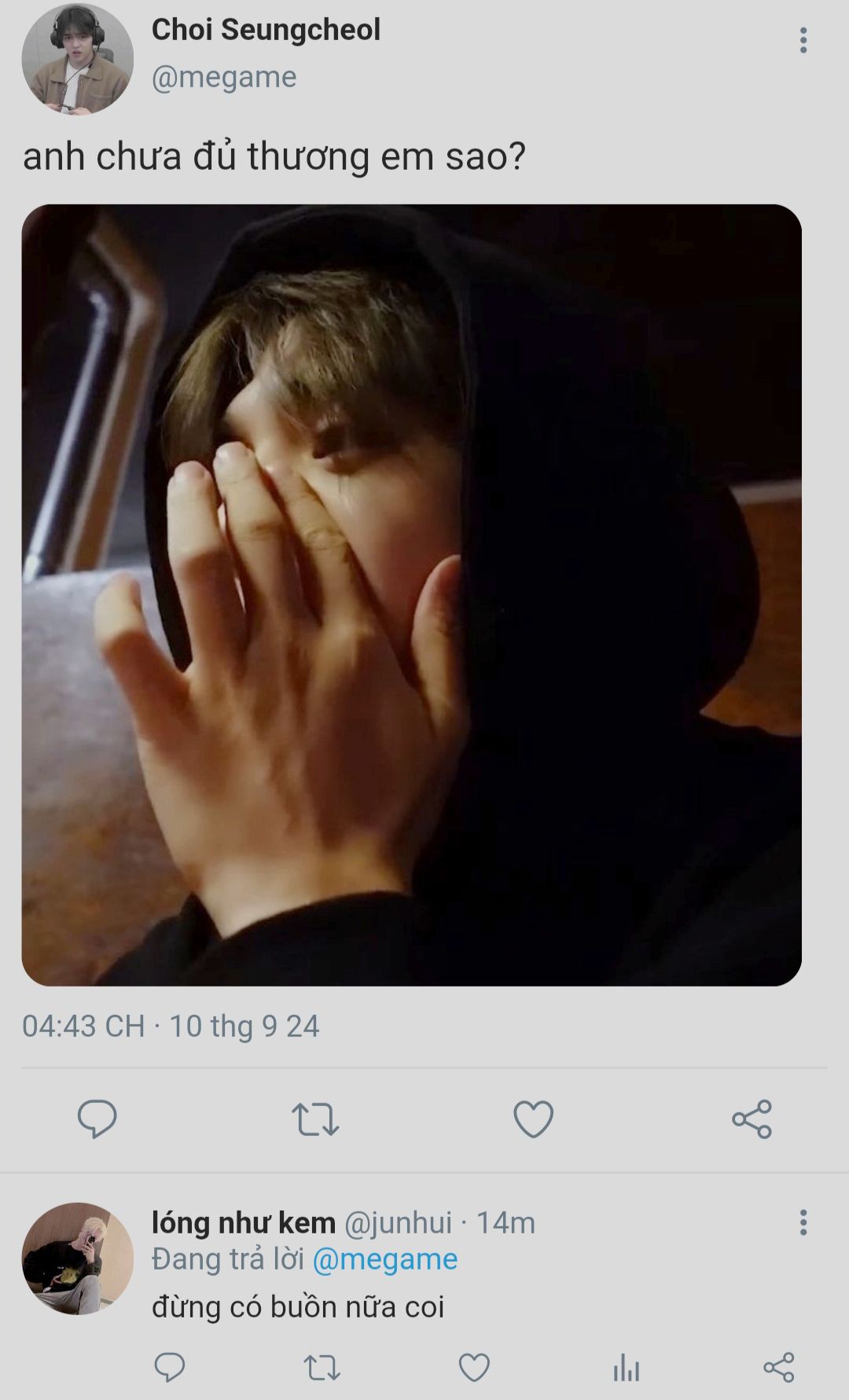Share Choi Seungcheol's tweet
Viewport: 849px width, 1400px height.
coord(752,1119)
